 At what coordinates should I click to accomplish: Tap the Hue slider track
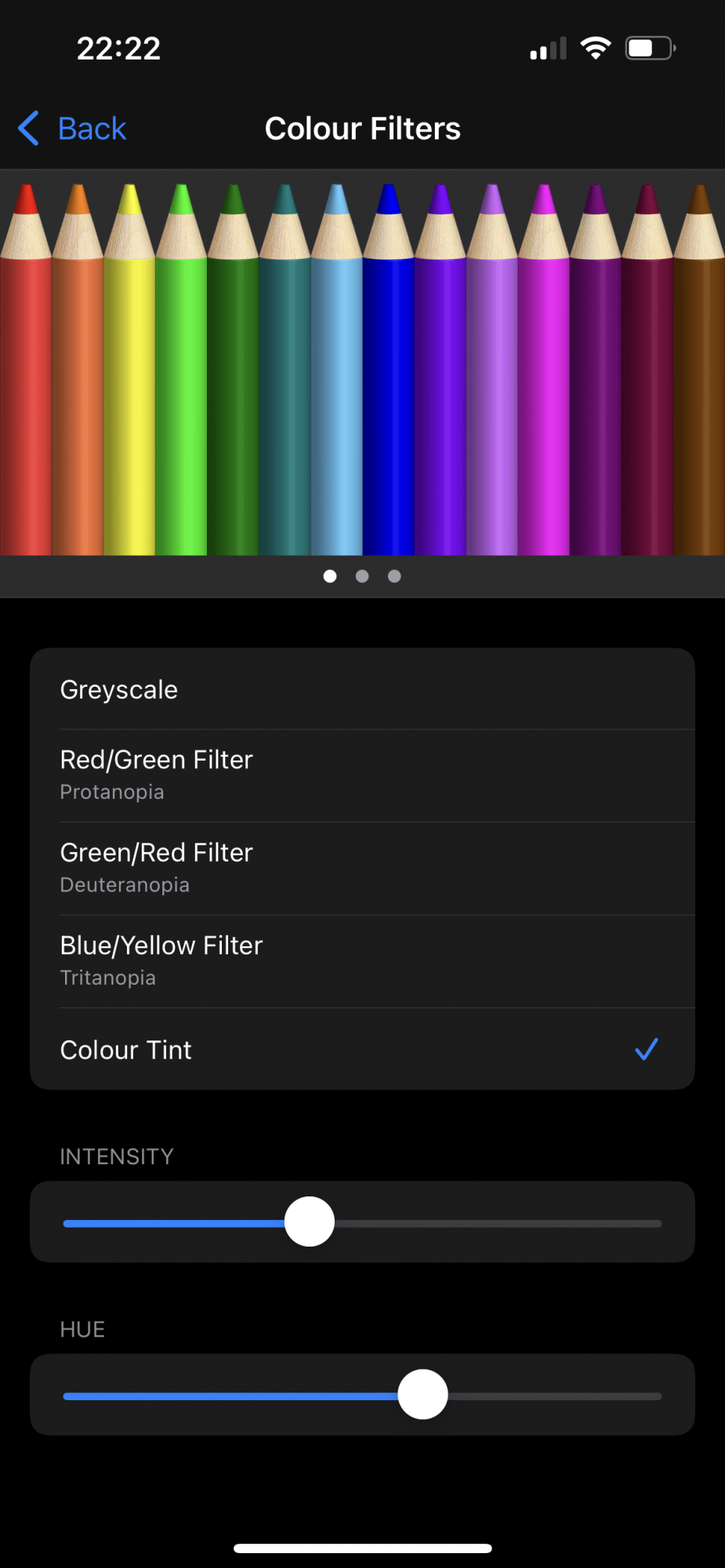pos(362,1396)
